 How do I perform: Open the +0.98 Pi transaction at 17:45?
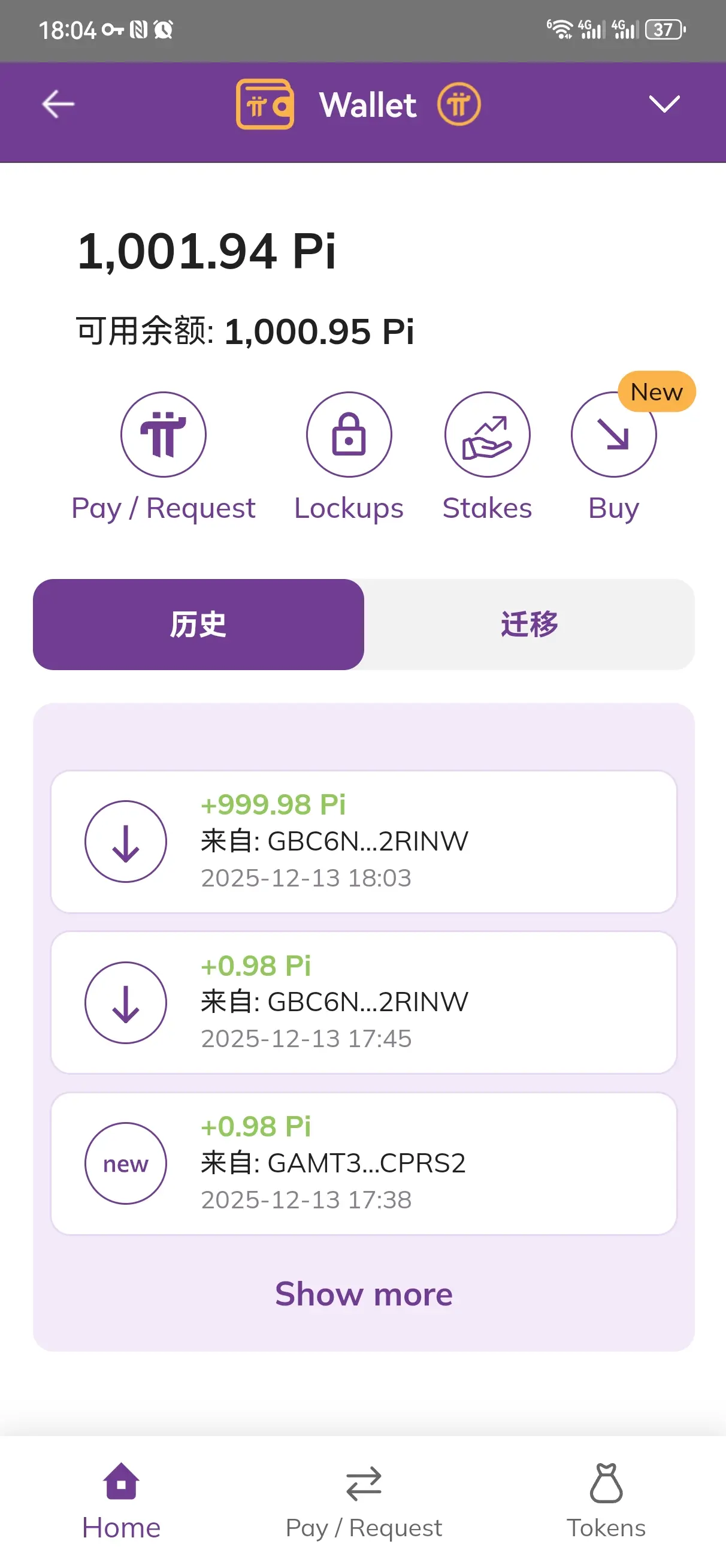point(364,1002)
